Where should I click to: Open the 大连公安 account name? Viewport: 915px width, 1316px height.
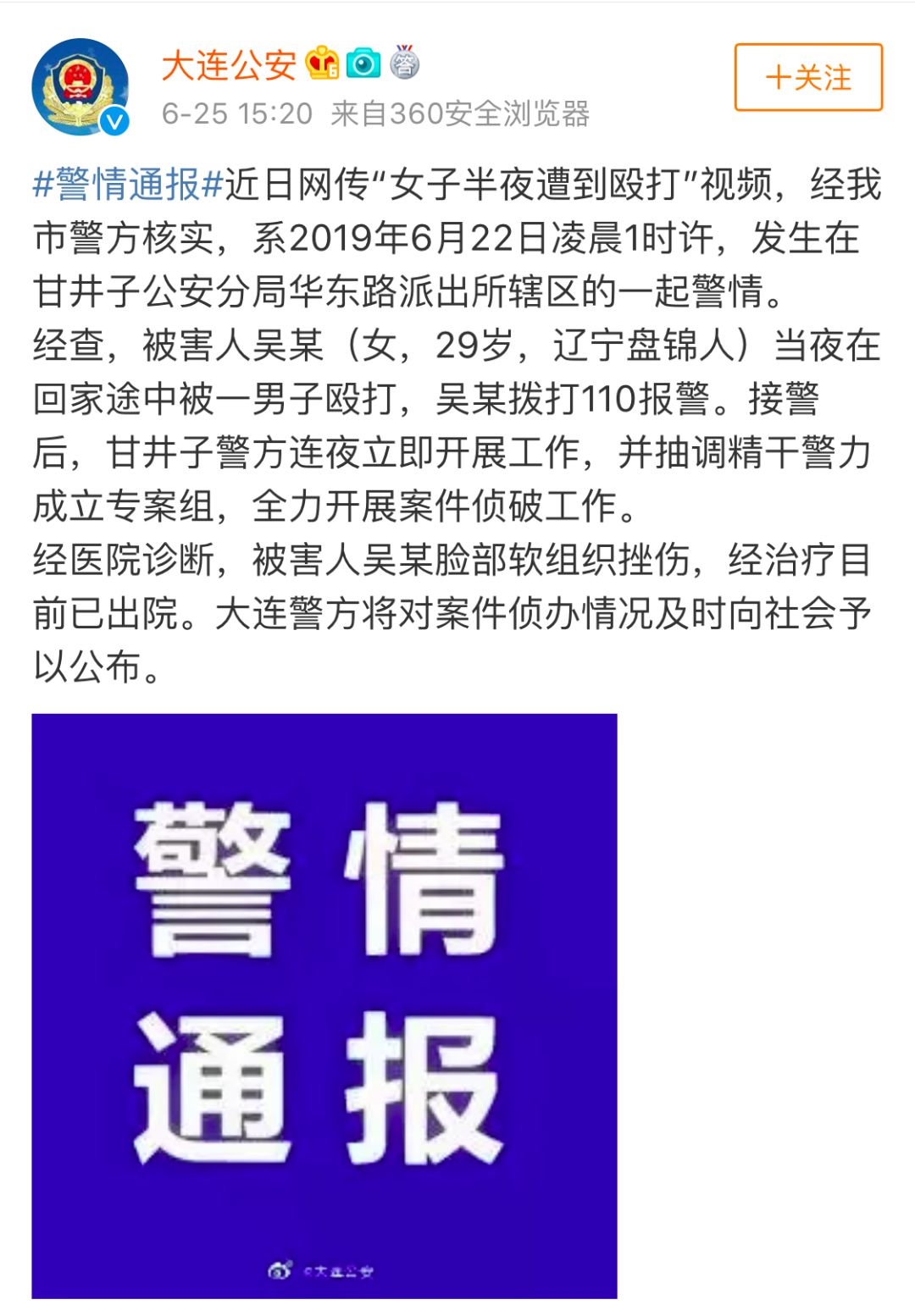click(228, 65)
